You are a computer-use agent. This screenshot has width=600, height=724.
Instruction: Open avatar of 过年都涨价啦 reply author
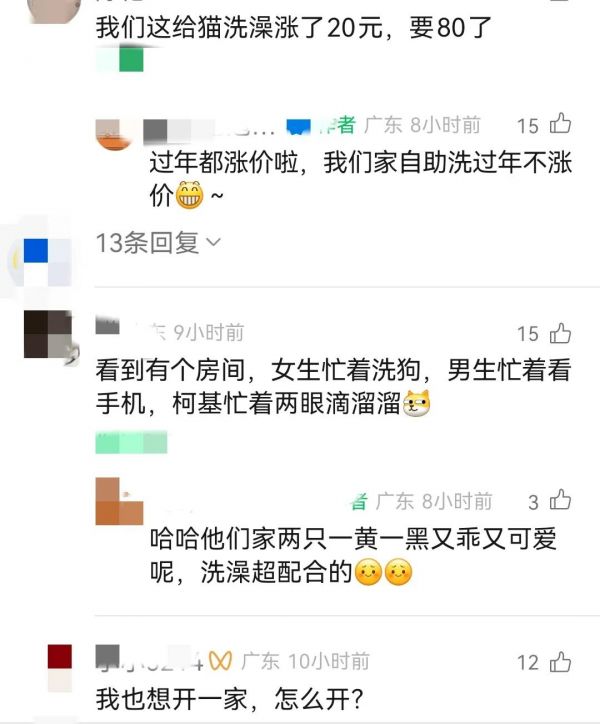tap(115, 133)
